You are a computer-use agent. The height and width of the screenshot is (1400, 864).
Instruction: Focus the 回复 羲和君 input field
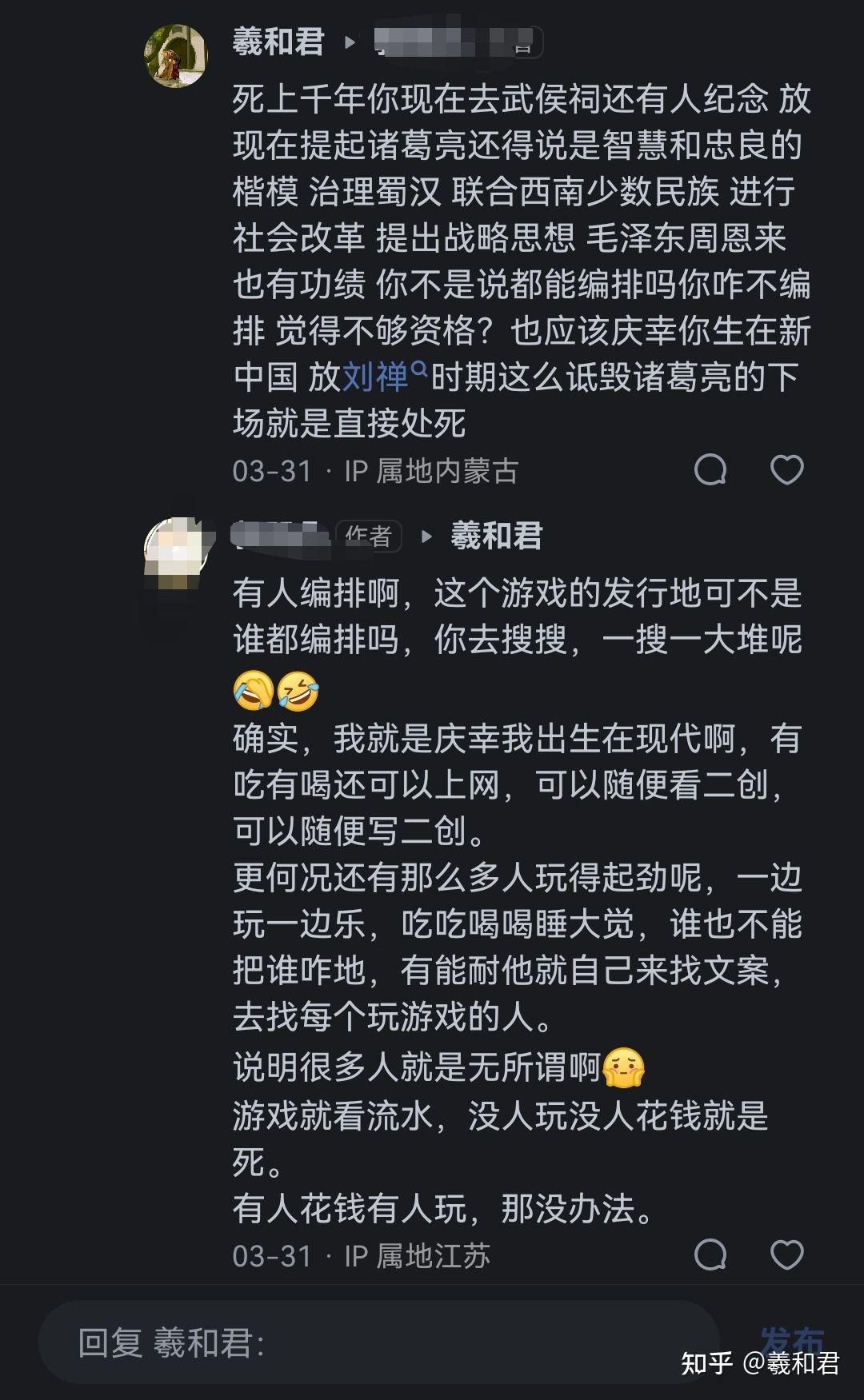[x=376, y=1343]
